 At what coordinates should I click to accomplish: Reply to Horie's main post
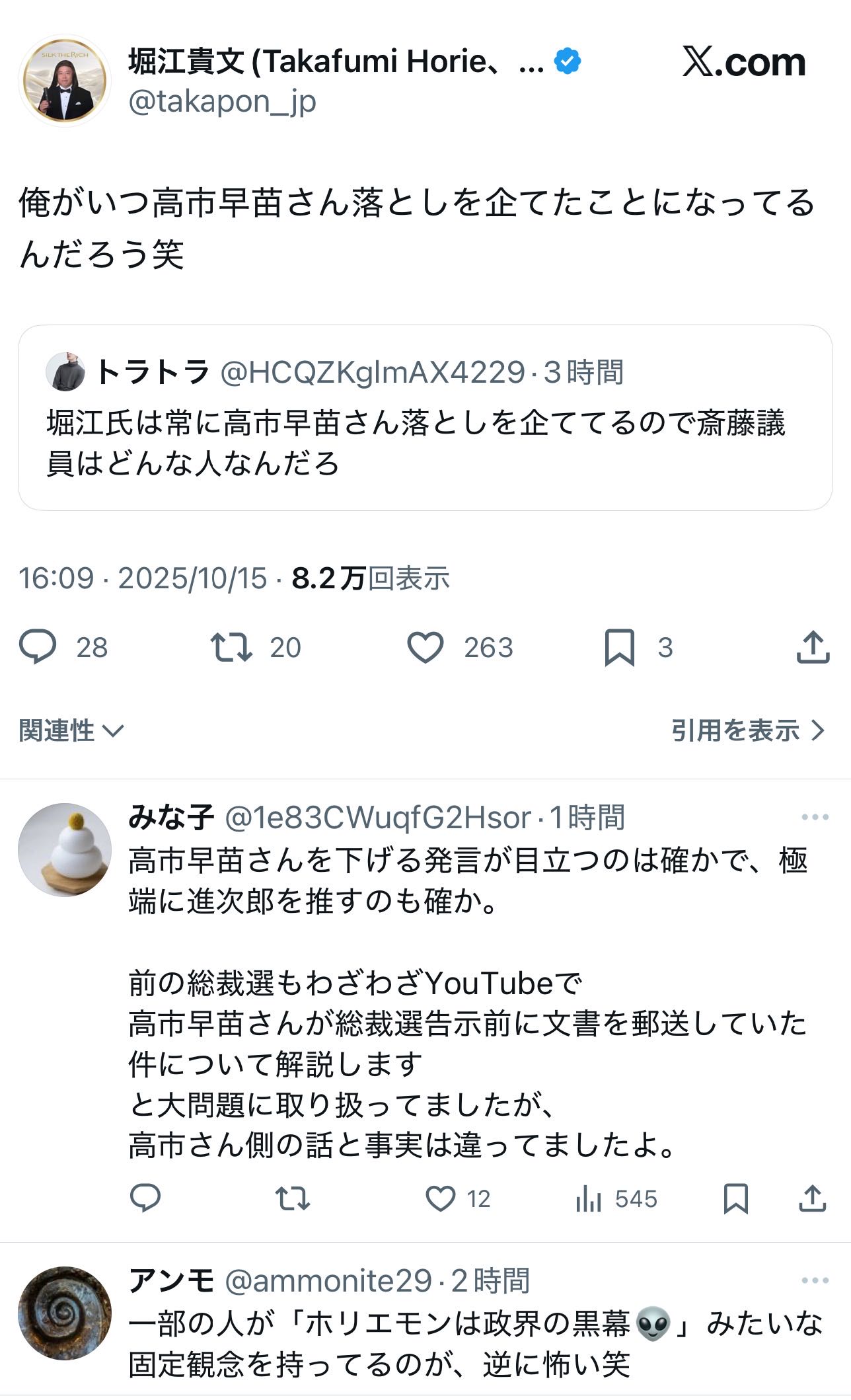click(38, 647)
